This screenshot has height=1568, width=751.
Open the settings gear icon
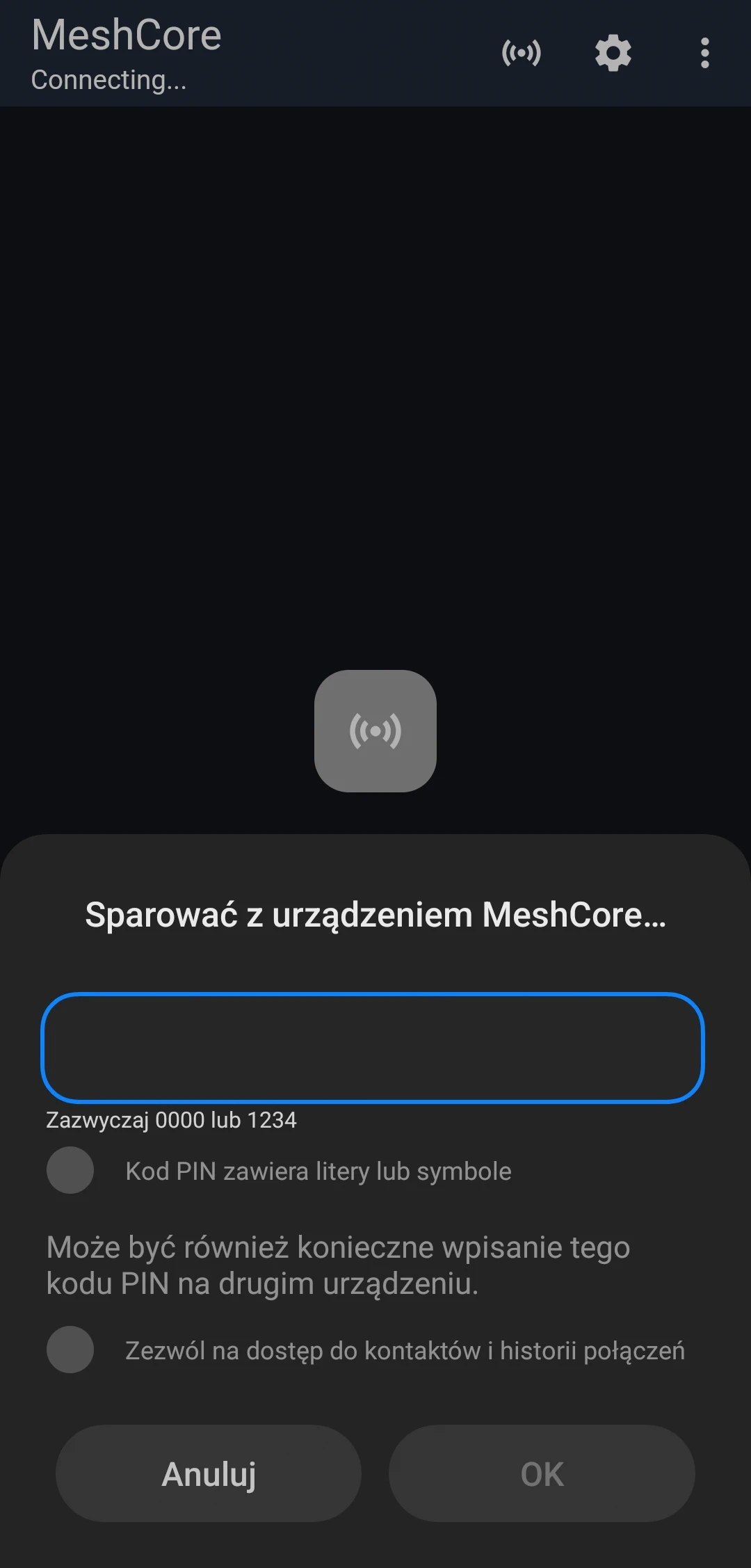pyautogui.click(x=613, y=54)
